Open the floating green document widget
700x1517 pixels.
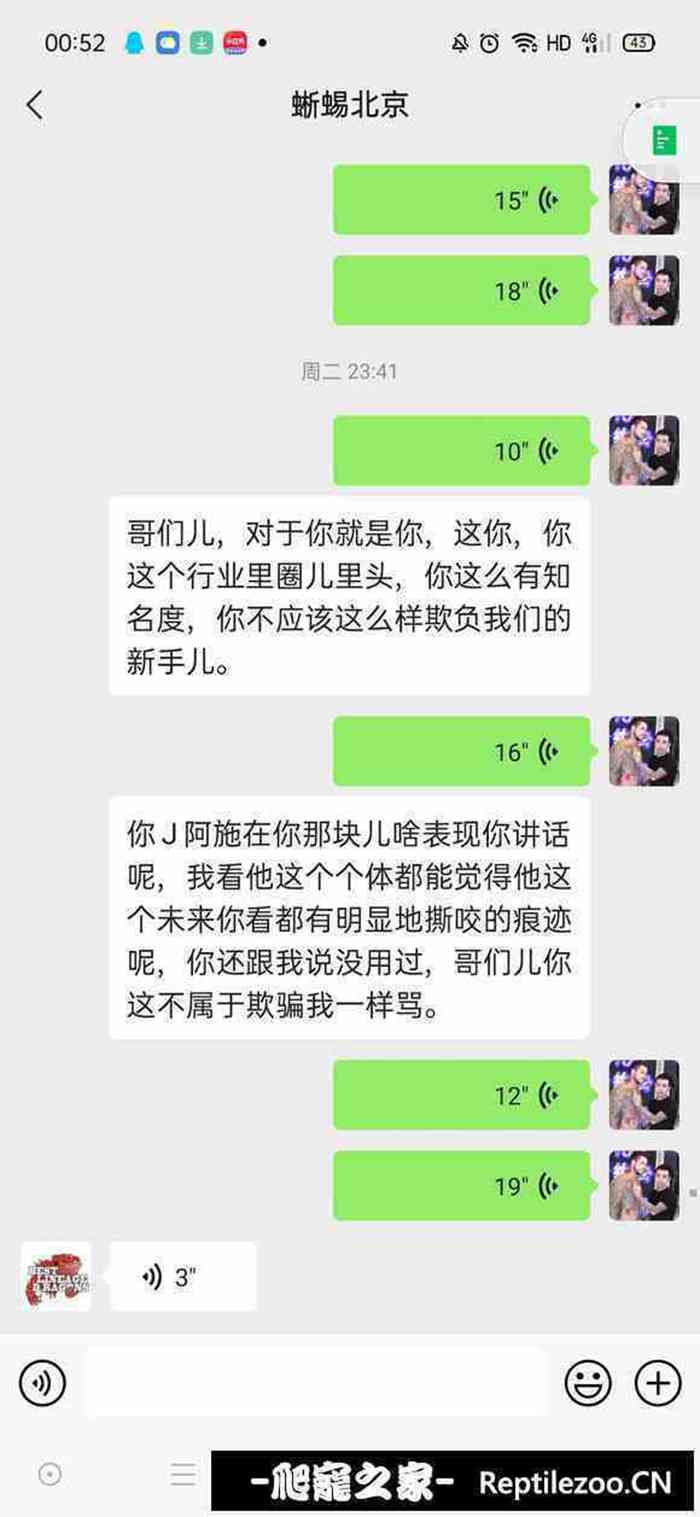pyautogui.click(x=664, y=140)
